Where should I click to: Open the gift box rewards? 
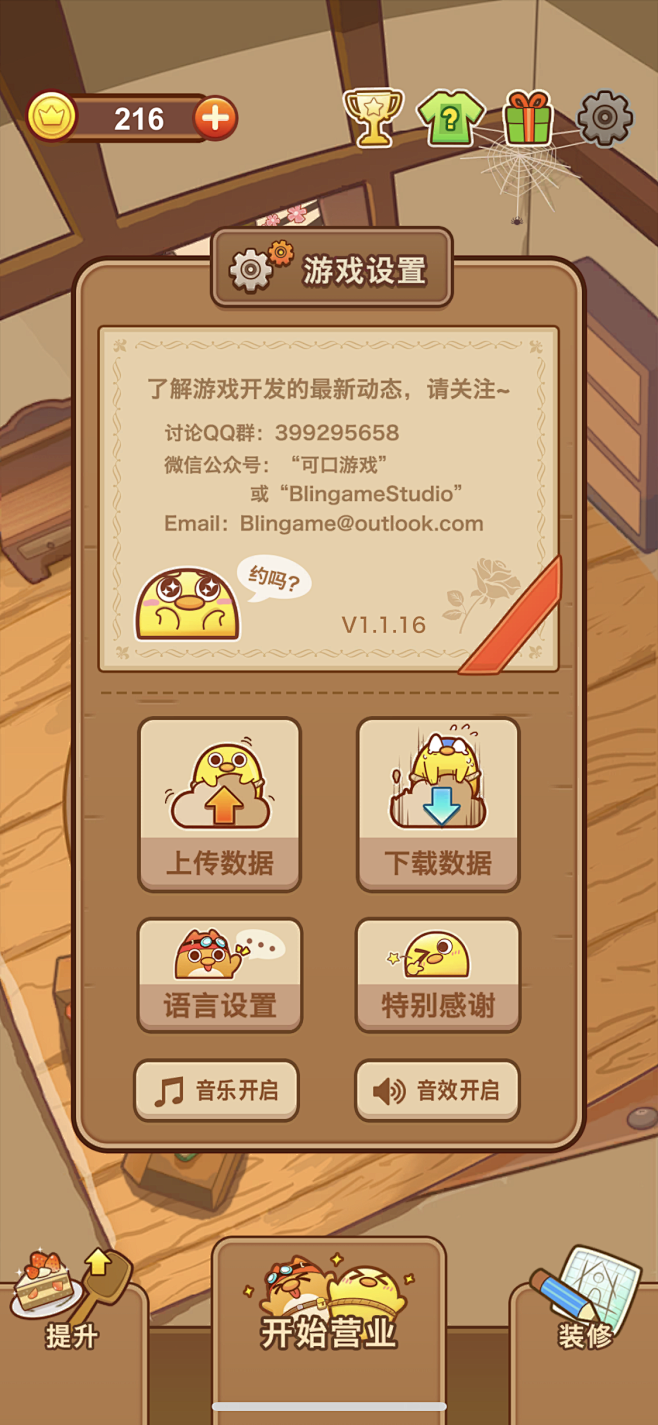pyautogui.click(x=528, y=118)
